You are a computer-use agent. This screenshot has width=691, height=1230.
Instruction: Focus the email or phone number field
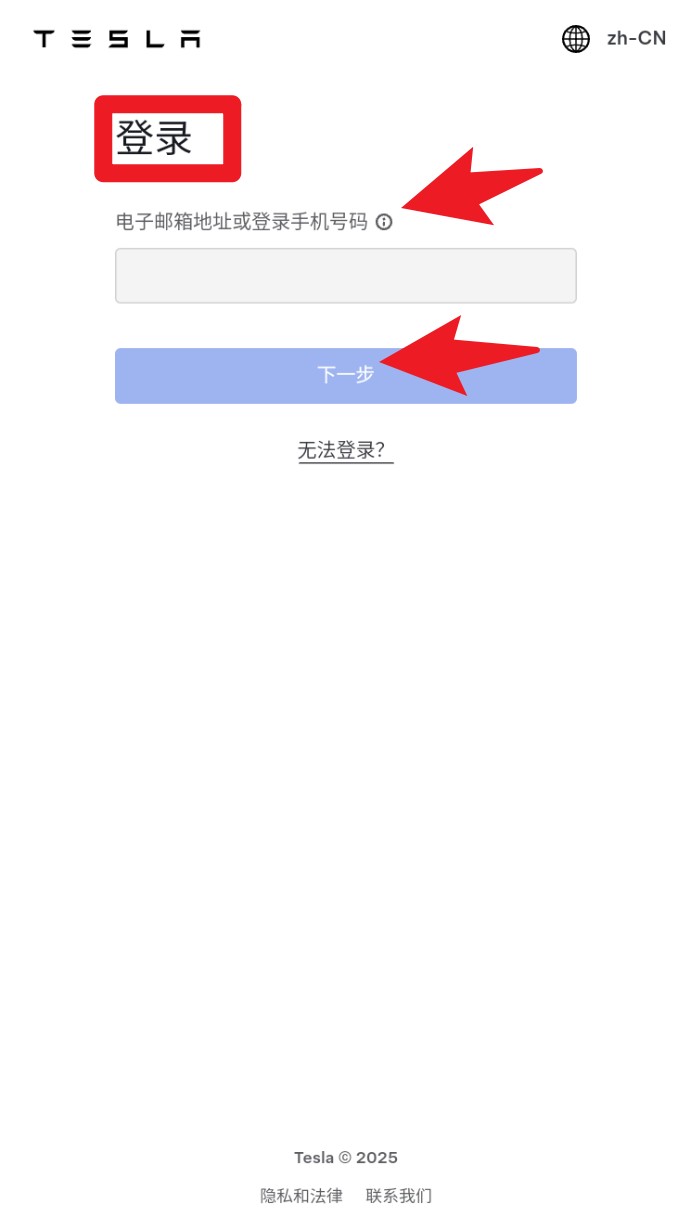pos(345,276)
